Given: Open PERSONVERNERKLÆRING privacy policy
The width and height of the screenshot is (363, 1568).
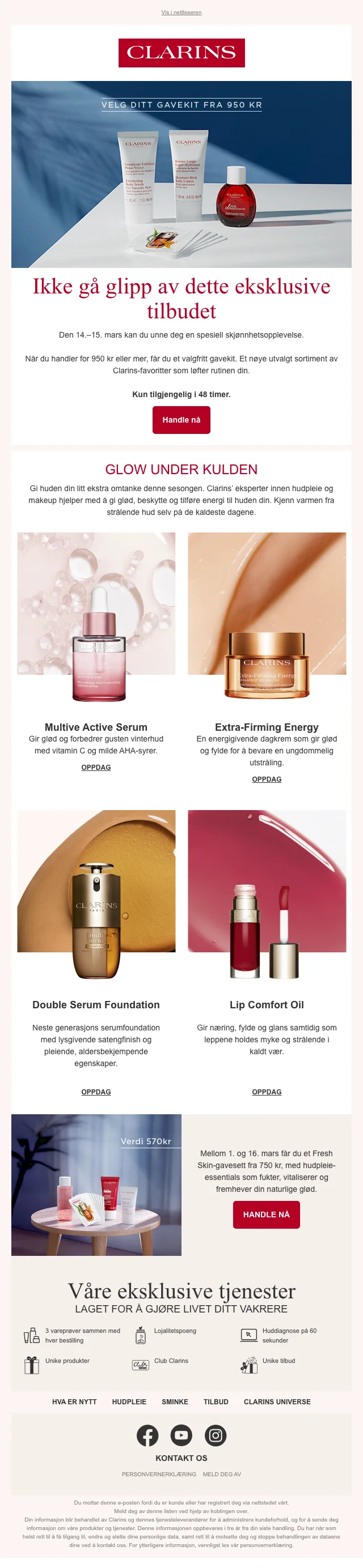Looking at the screenshot, I should [159, 1475].
